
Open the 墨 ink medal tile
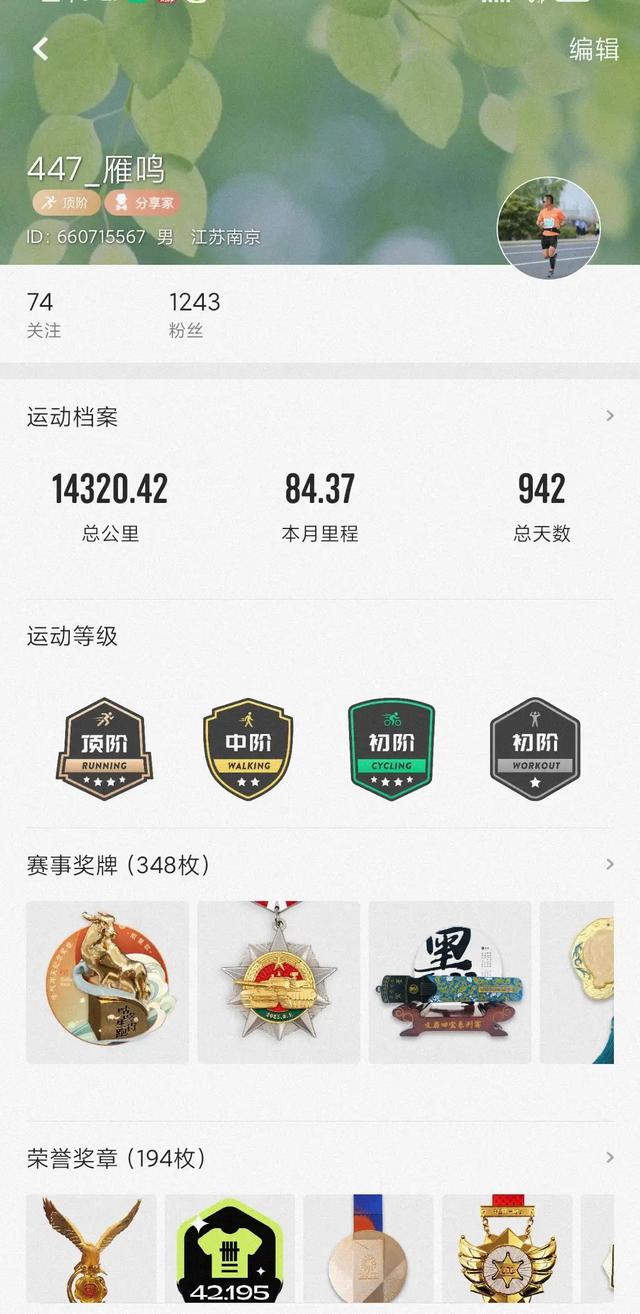pyautogui.click(x=450, y=982)
